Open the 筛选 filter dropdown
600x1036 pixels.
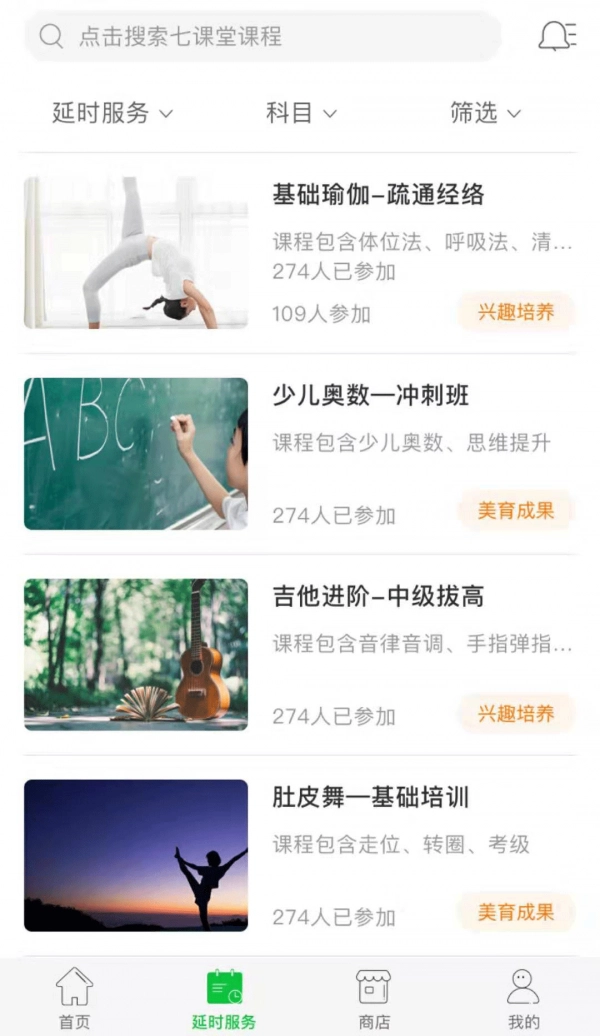coord(486,113)
